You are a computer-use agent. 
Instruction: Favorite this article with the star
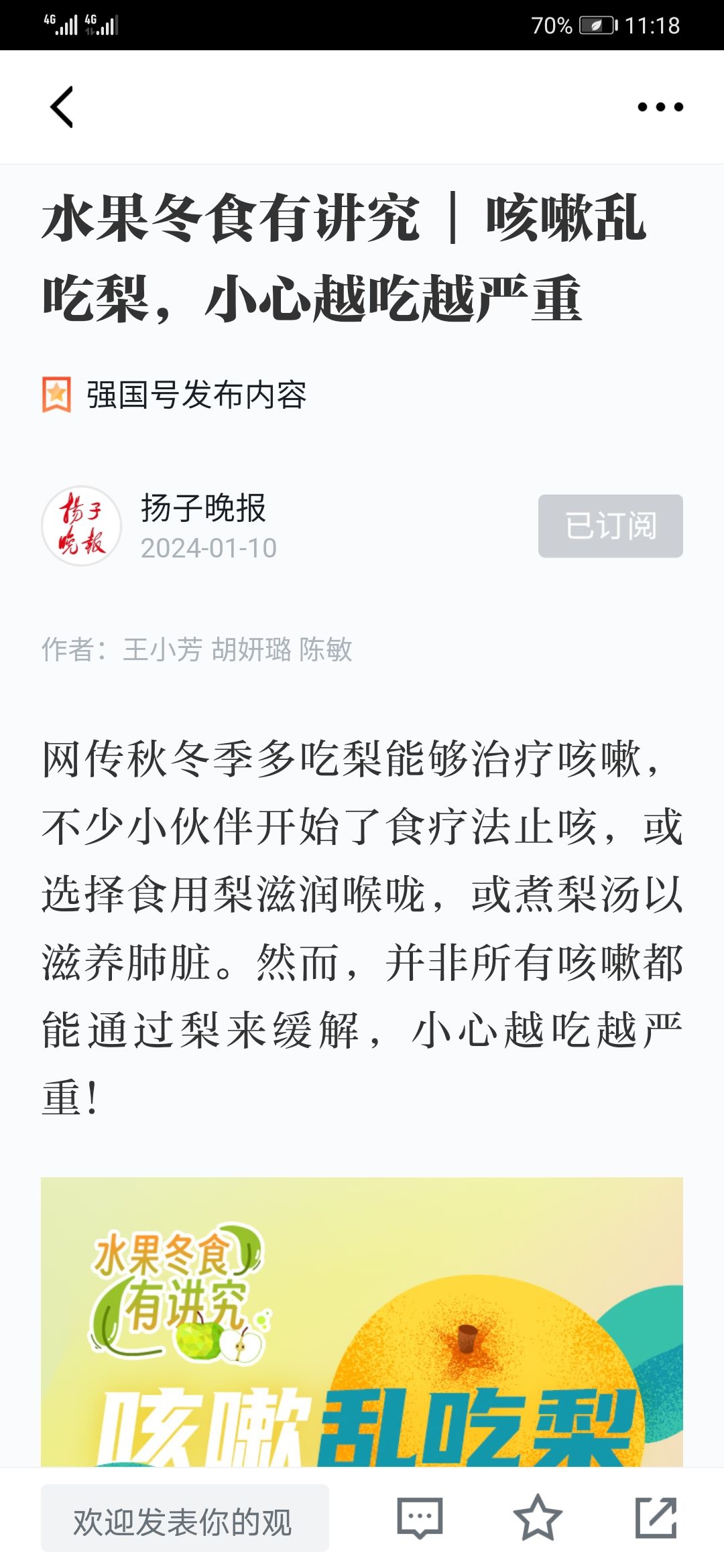(x=537, y=1518)
